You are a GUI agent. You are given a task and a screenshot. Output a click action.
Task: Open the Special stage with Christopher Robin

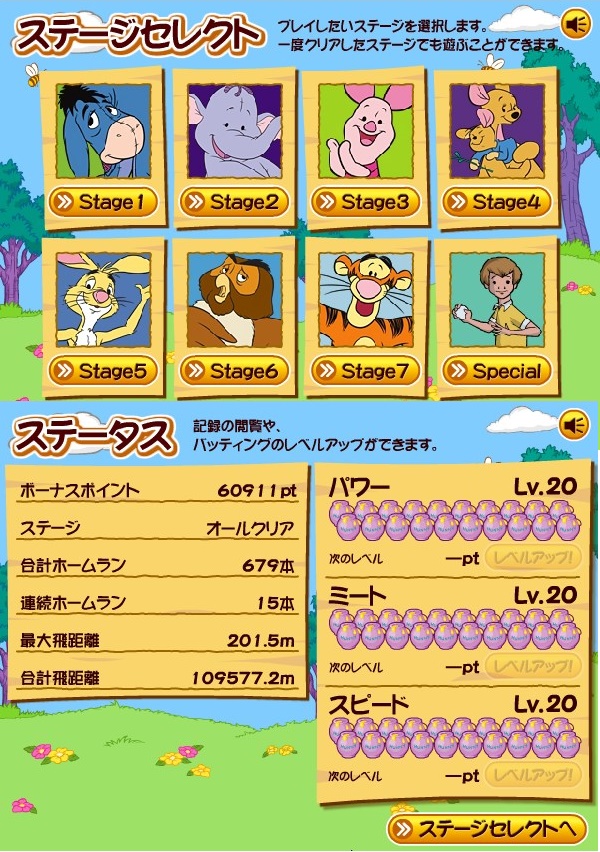(x=496, y=372)
